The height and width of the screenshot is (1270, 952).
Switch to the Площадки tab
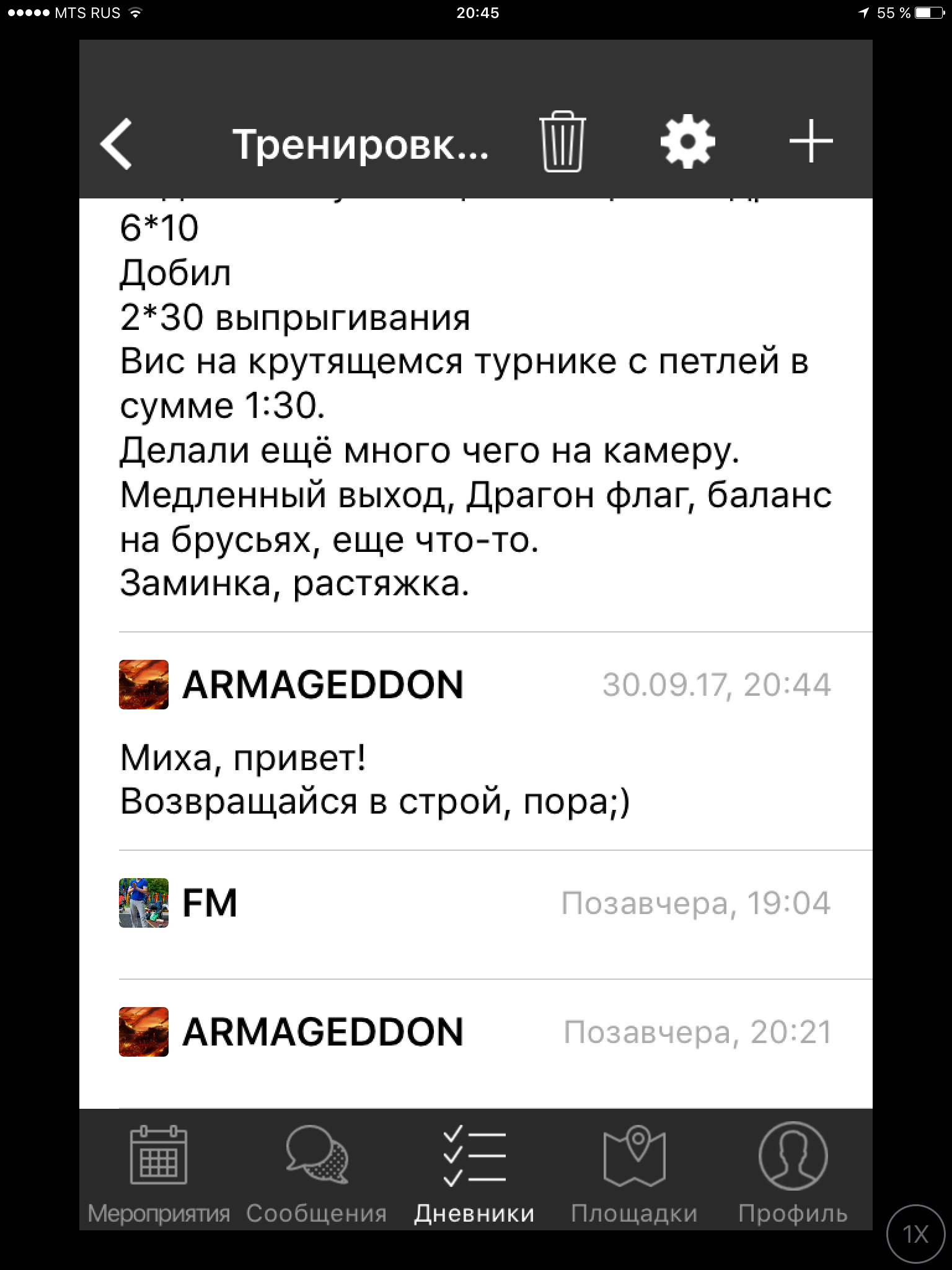[634, 1172]
